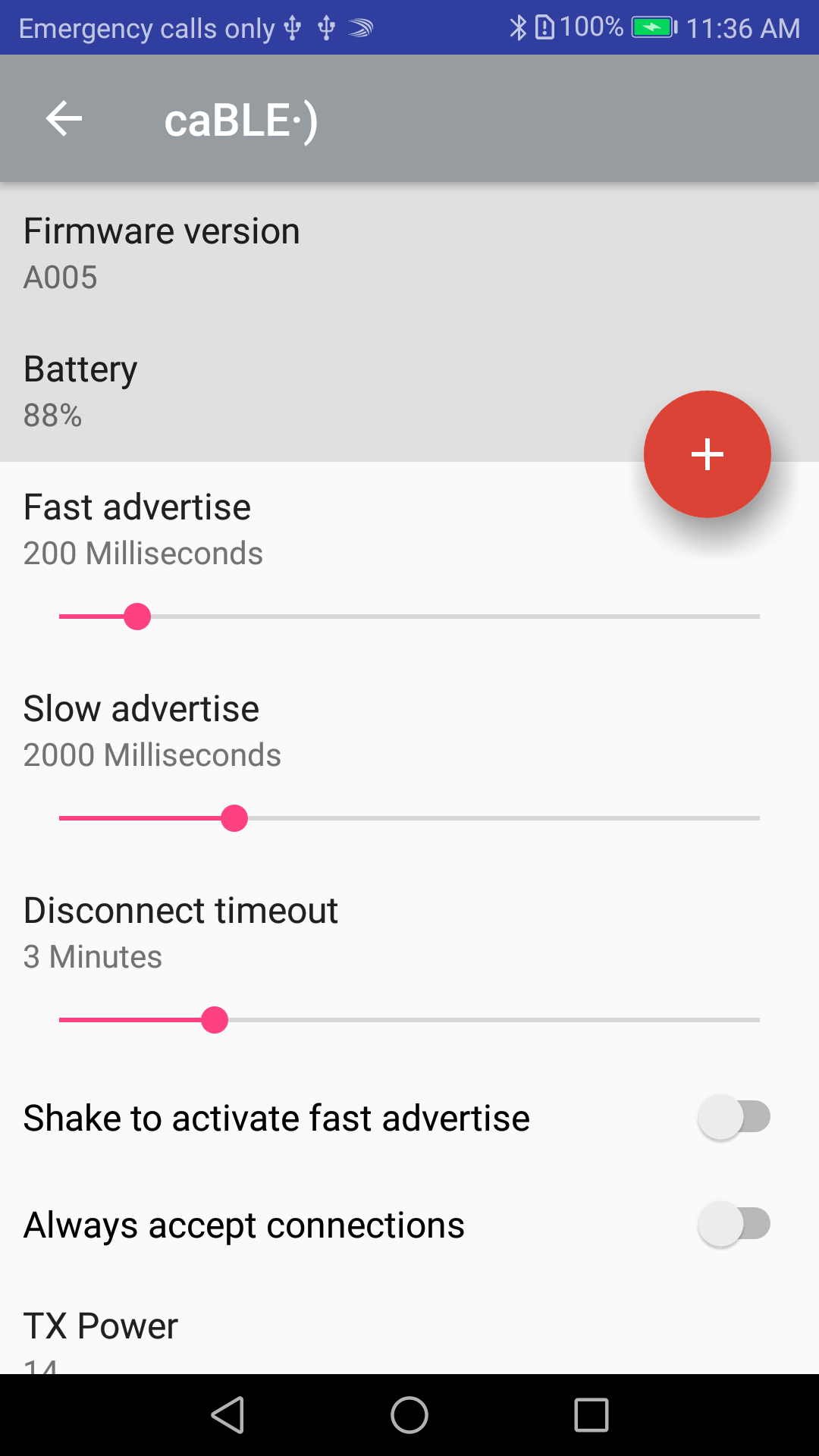This screenshot has height=1456, width=819.
Task: Turn on Always accept connections
Action: click(734, 1224)
